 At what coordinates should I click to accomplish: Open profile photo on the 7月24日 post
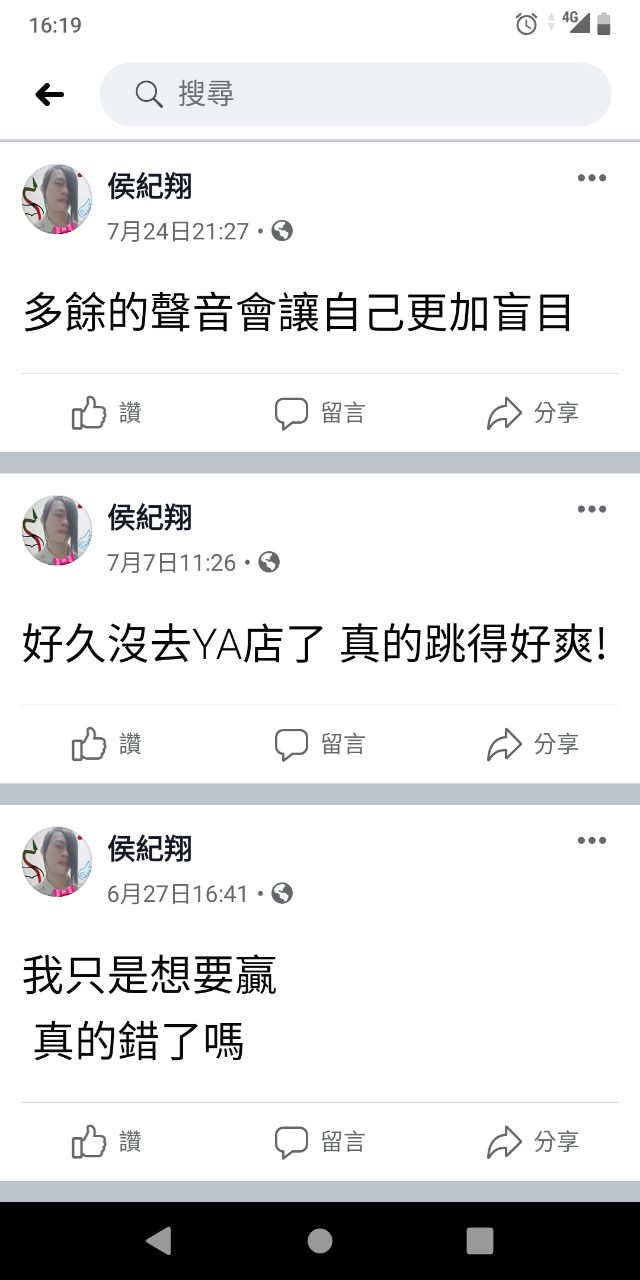point(57,200)
